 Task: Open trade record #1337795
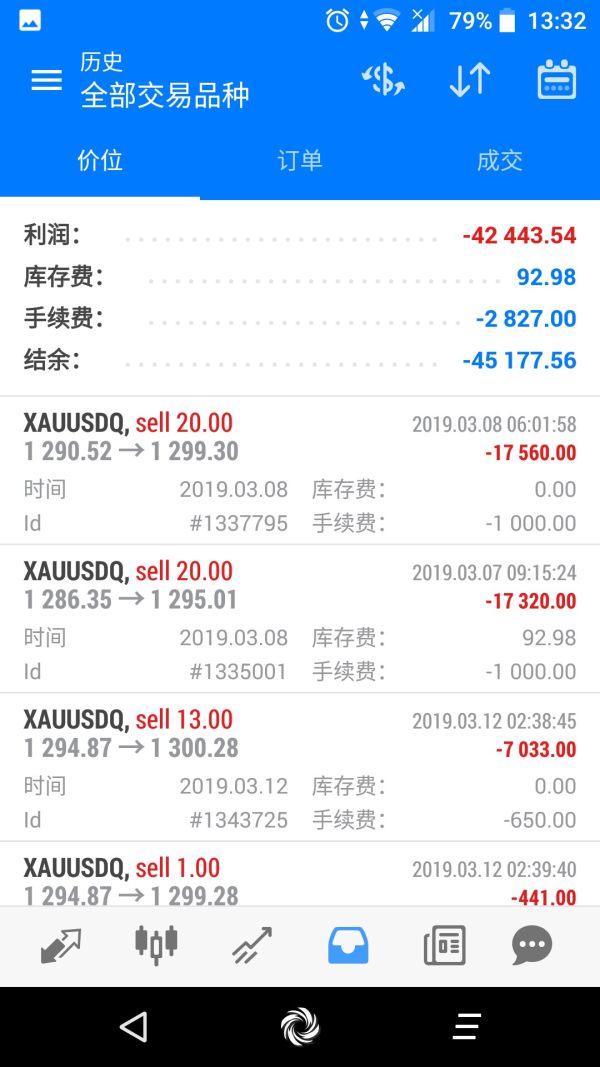click(x=300, y=471)
